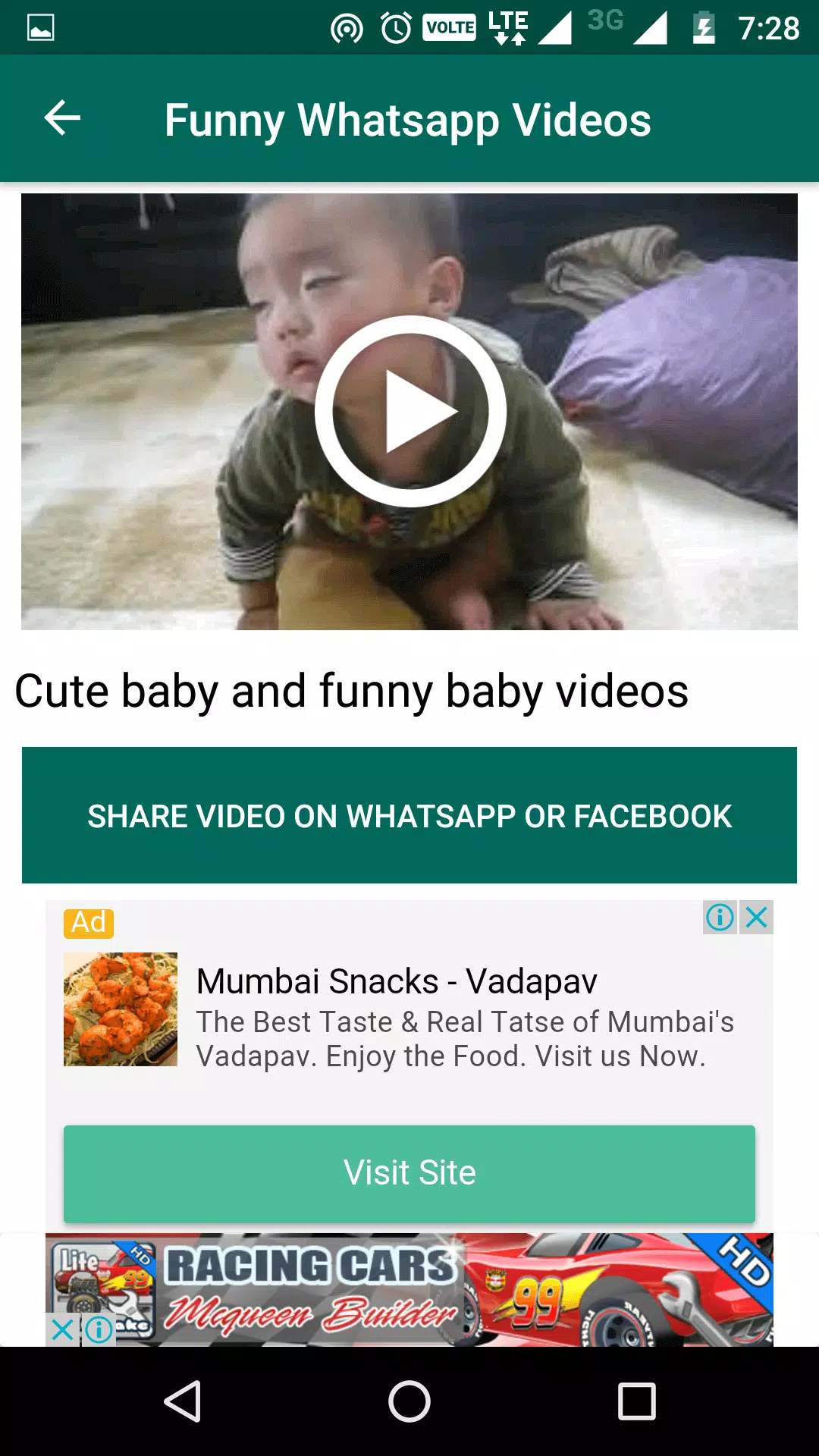Screen dimensions: 819x1456
Task: Go back using the app bar arrow
Action: point(62,118)
